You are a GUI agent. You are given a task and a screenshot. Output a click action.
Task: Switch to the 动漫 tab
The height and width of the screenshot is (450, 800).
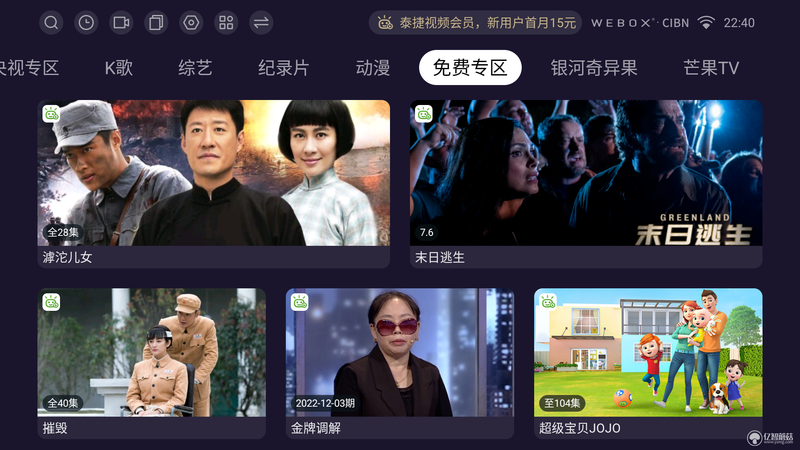pyautogui.click(x=373, y=68)
